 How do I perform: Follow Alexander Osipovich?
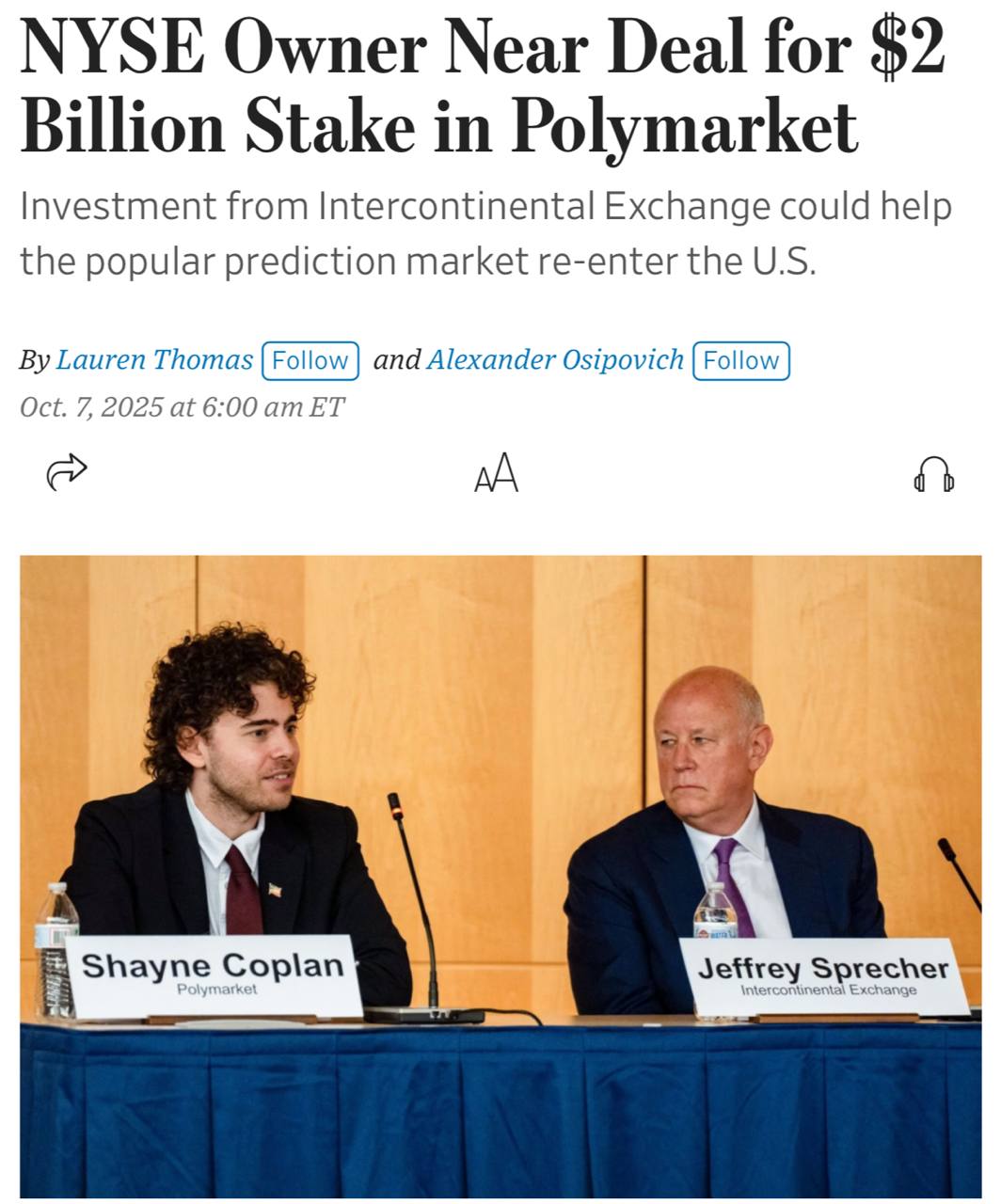tap(741, 361)
